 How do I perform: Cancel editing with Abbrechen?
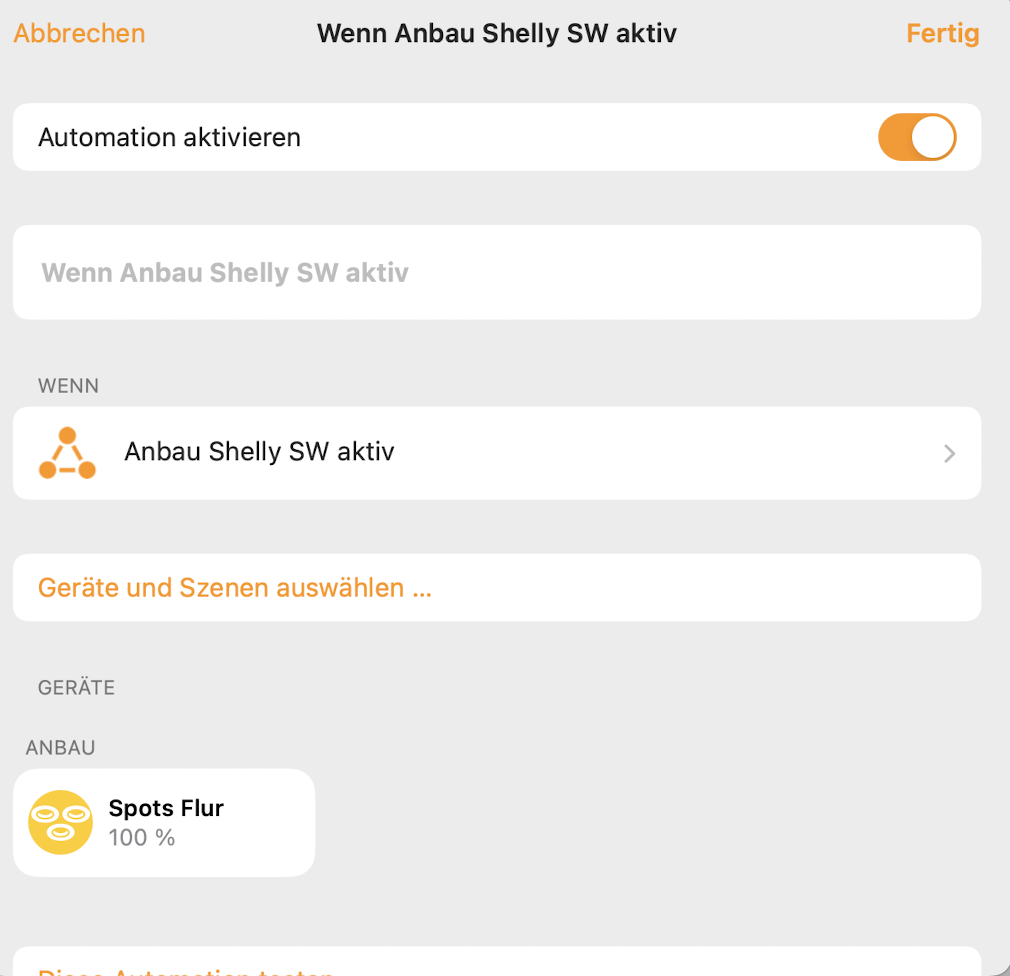coord(79,33)
